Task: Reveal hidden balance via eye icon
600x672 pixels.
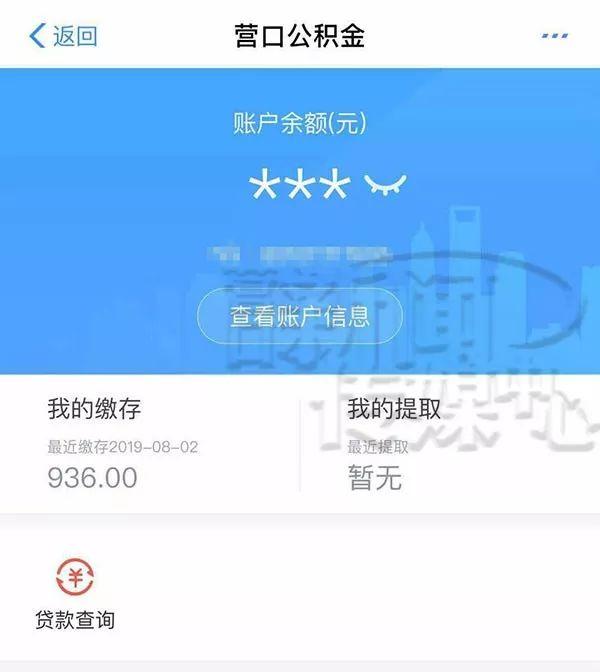Action: coord(386,185)
